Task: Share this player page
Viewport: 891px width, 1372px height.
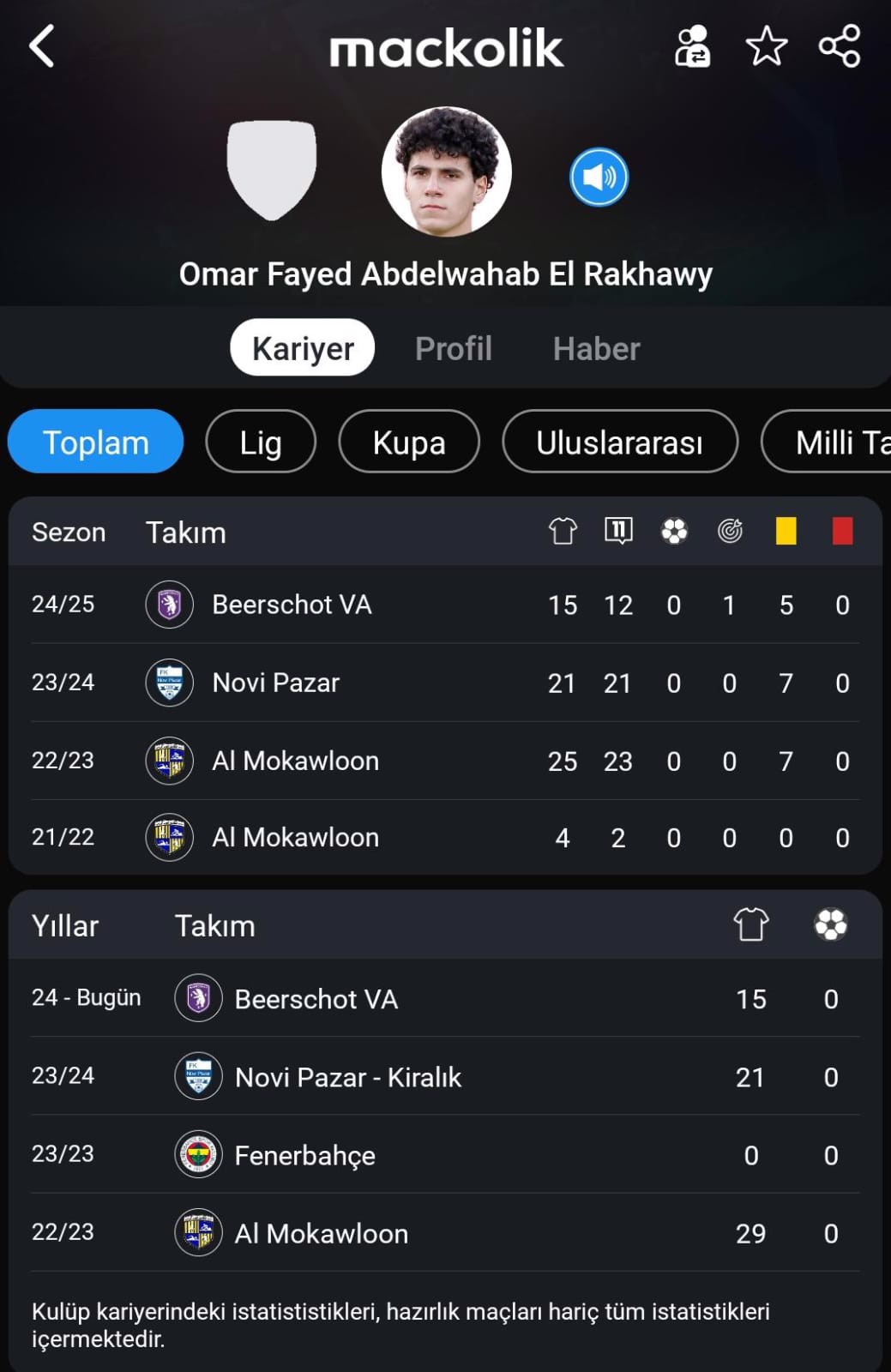Action: [x=839, y=46]
